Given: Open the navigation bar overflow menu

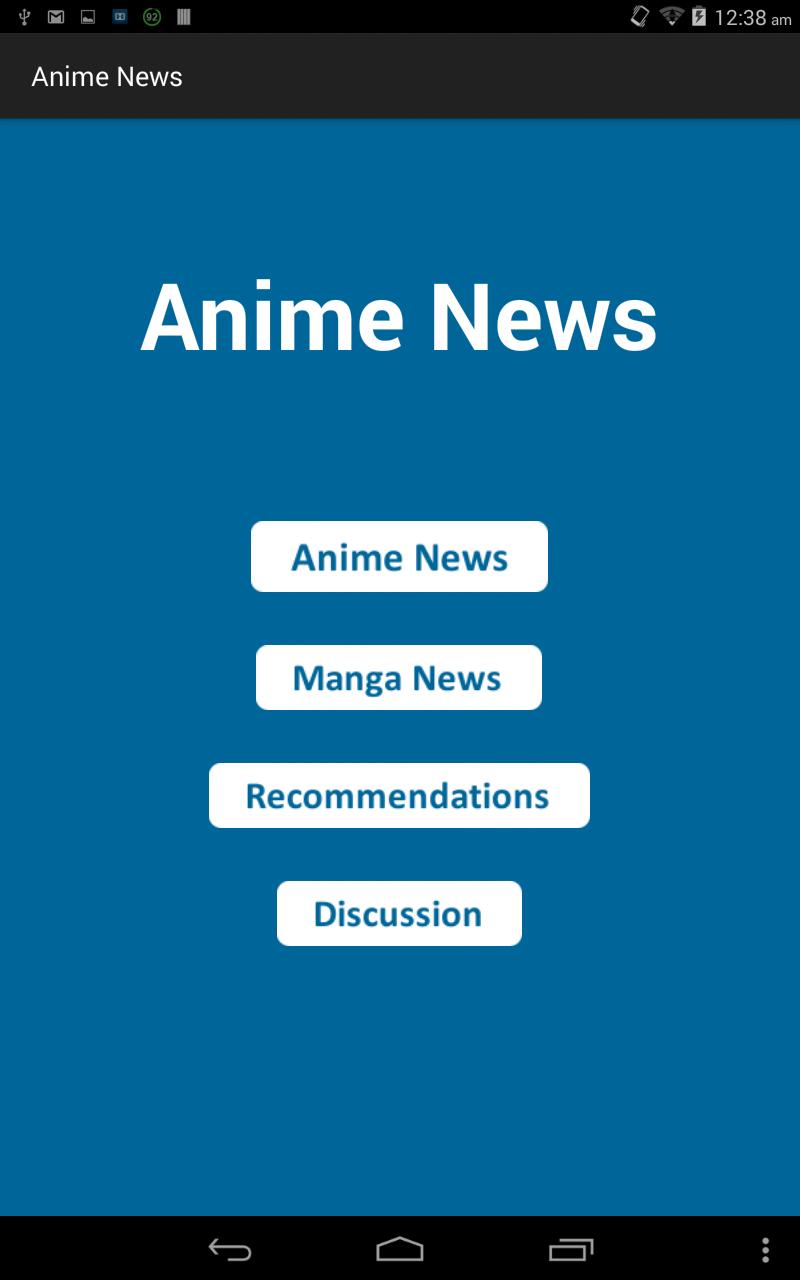Looking at the screenshot, I should pos(765,1249).
